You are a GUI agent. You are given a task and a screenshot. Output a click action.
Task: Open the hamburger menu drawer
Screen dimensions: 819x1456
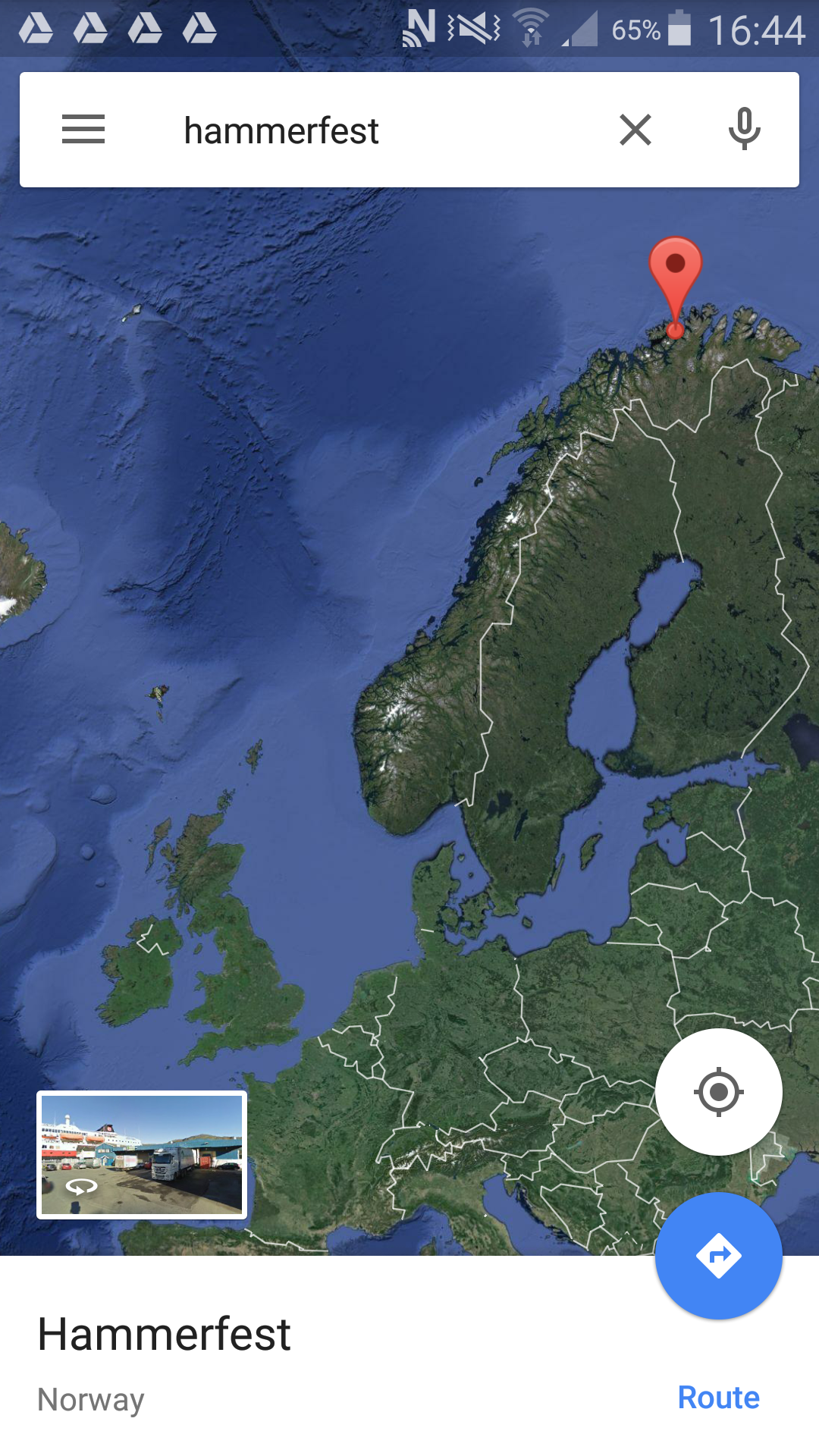[83, 130]
